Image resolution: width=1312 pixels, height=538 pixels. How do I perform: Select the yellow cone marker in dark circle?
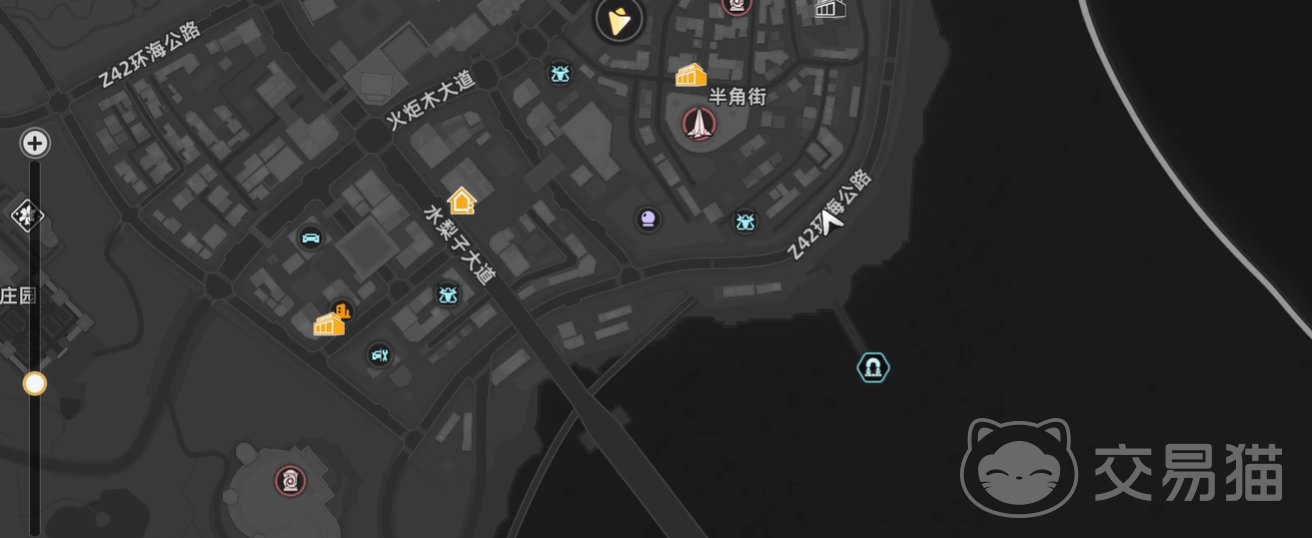[619, 20]
